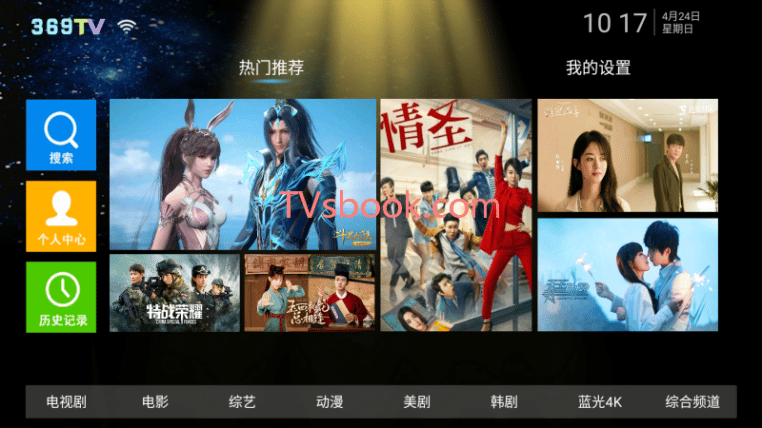762x428 pixels.
Task: Open the costume drama poster beside 特战荣耀
Action: [309, 292]
